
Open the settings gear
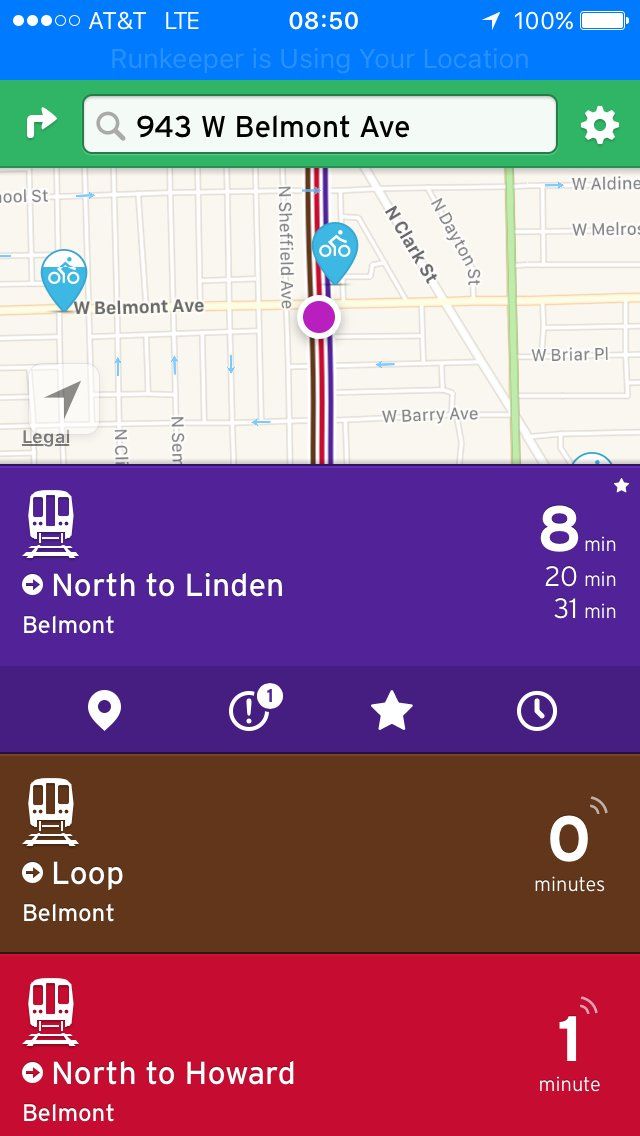point(599,125)
